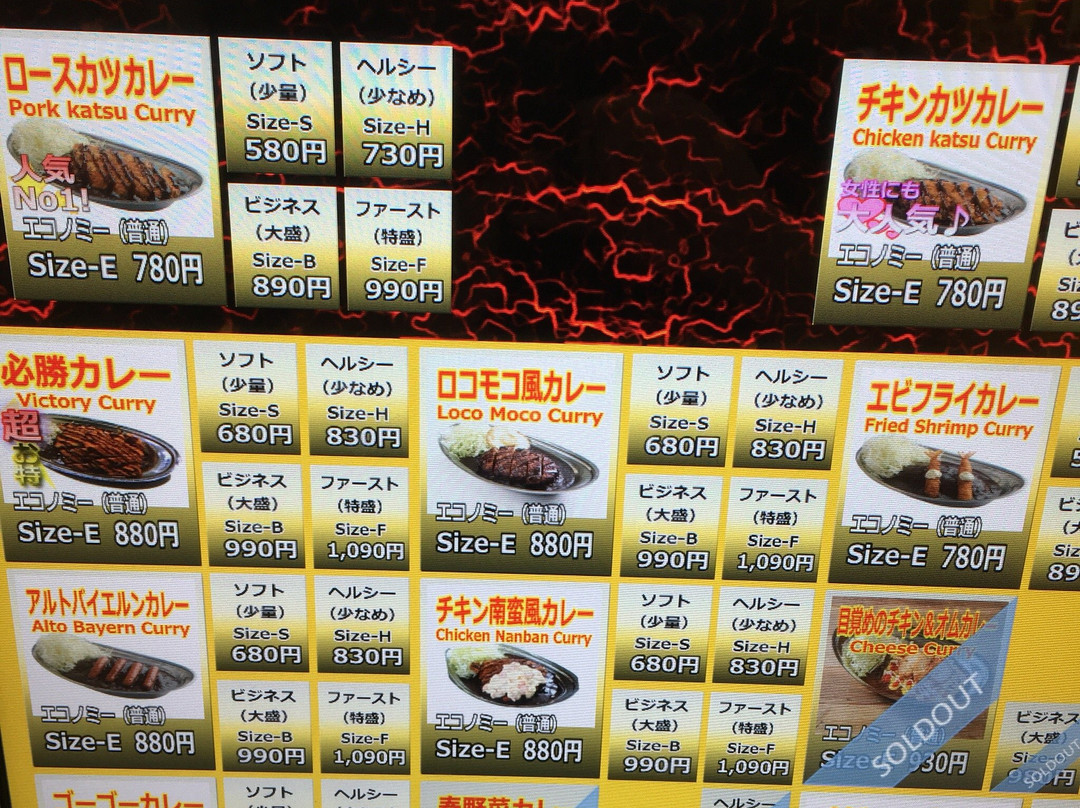
Task: Tap Size-H for Chicken Nanban Curry
Action: (765, 636)
